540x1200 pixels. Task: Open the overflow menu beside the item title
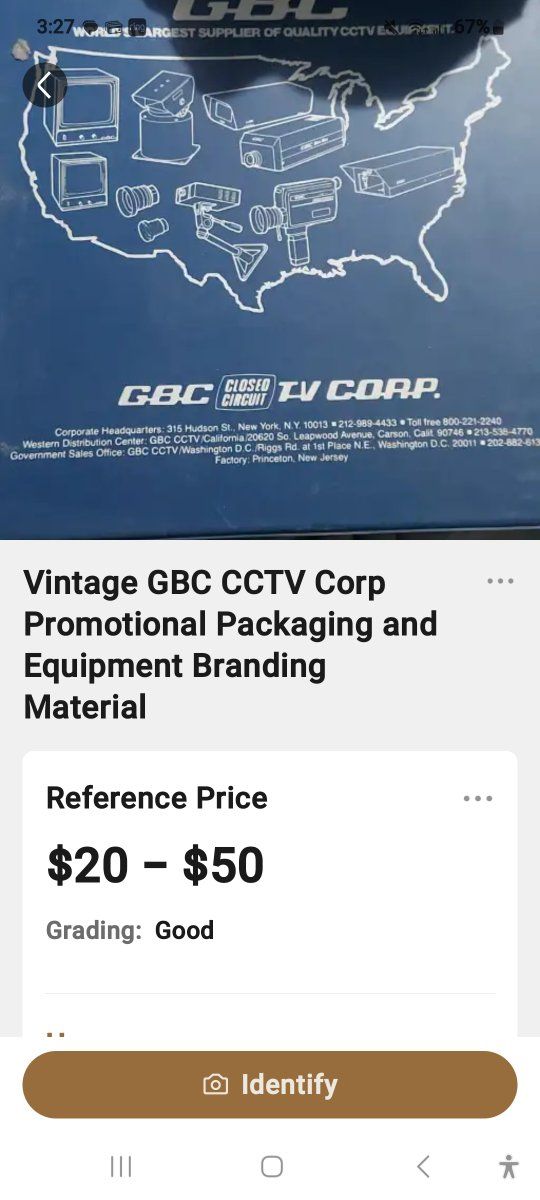[x=500, y=581]
